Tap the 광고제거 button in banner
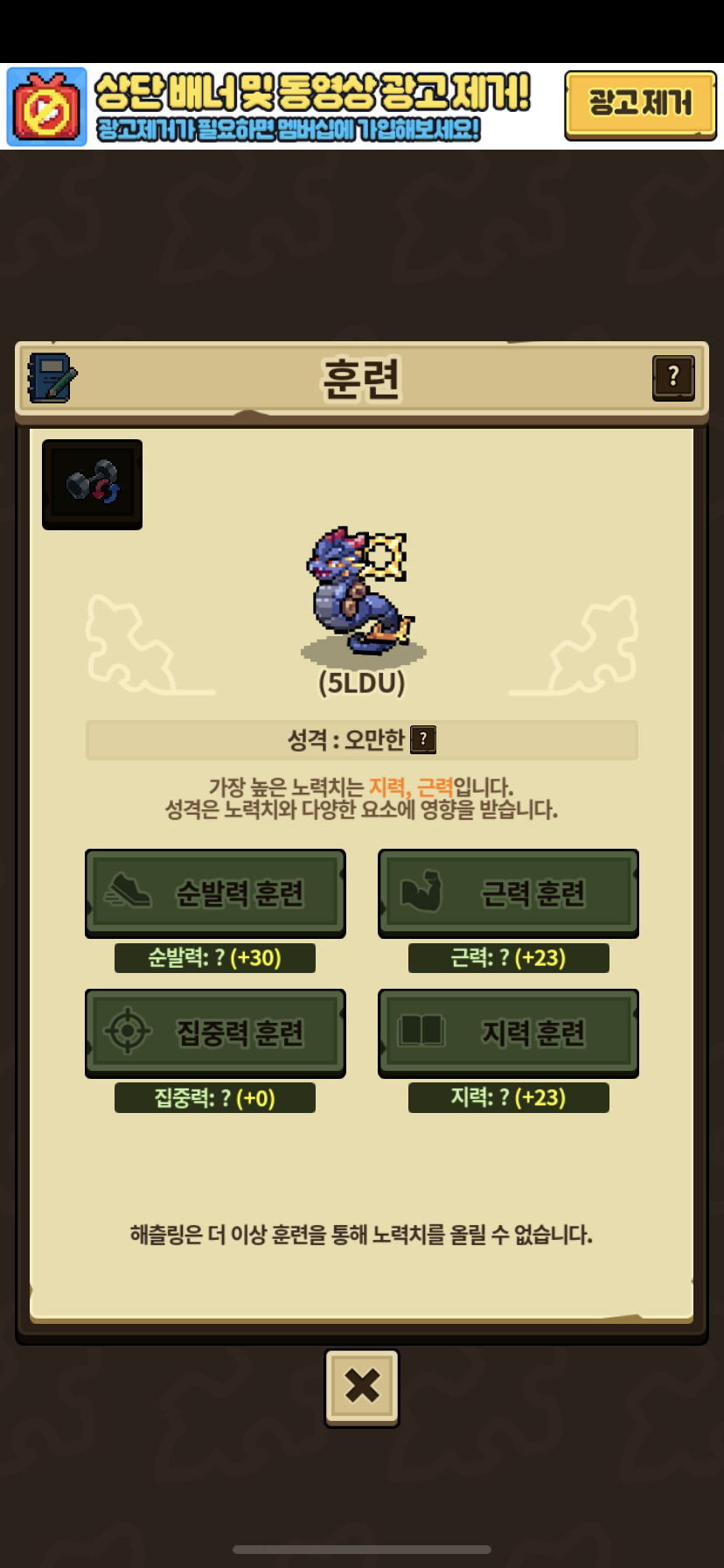The width and height of the screenshot is (724, 1568). tap(640, 105)
